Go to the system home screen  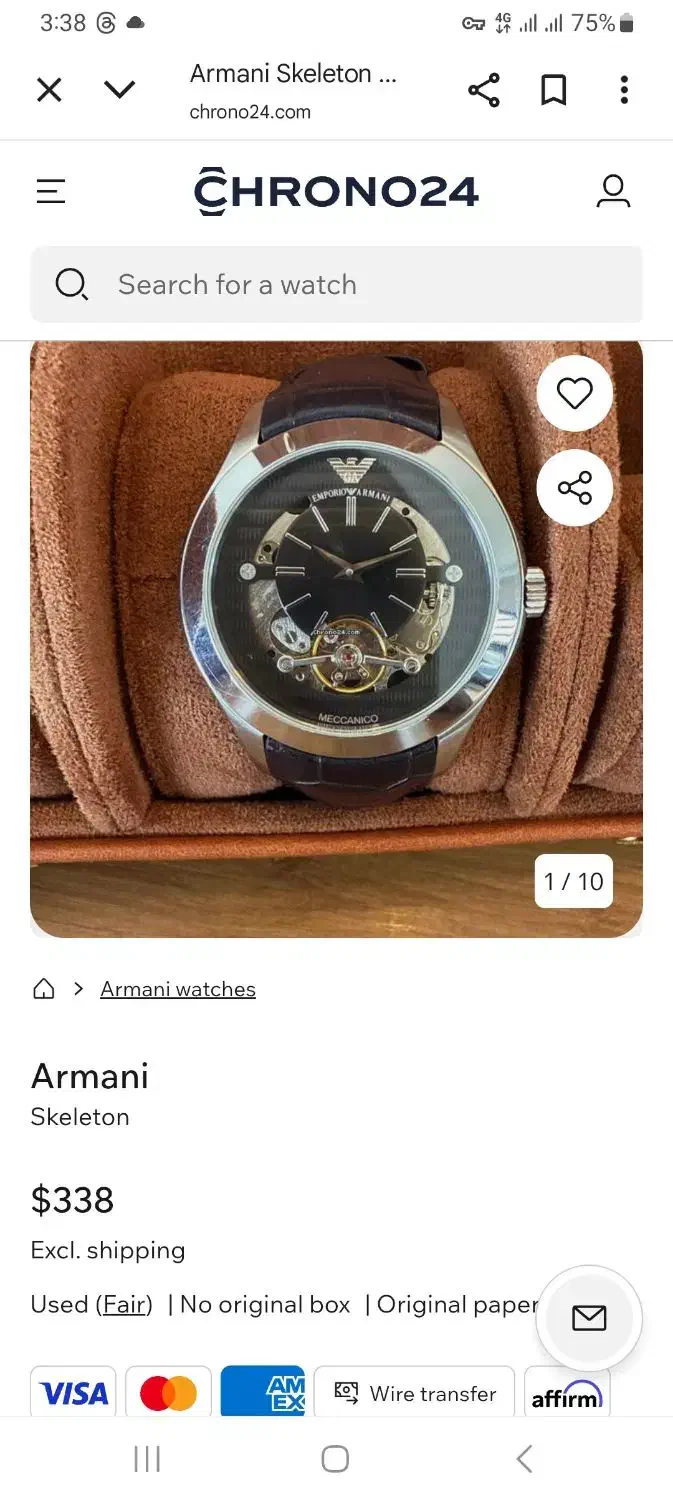(x=336, y=1459)
